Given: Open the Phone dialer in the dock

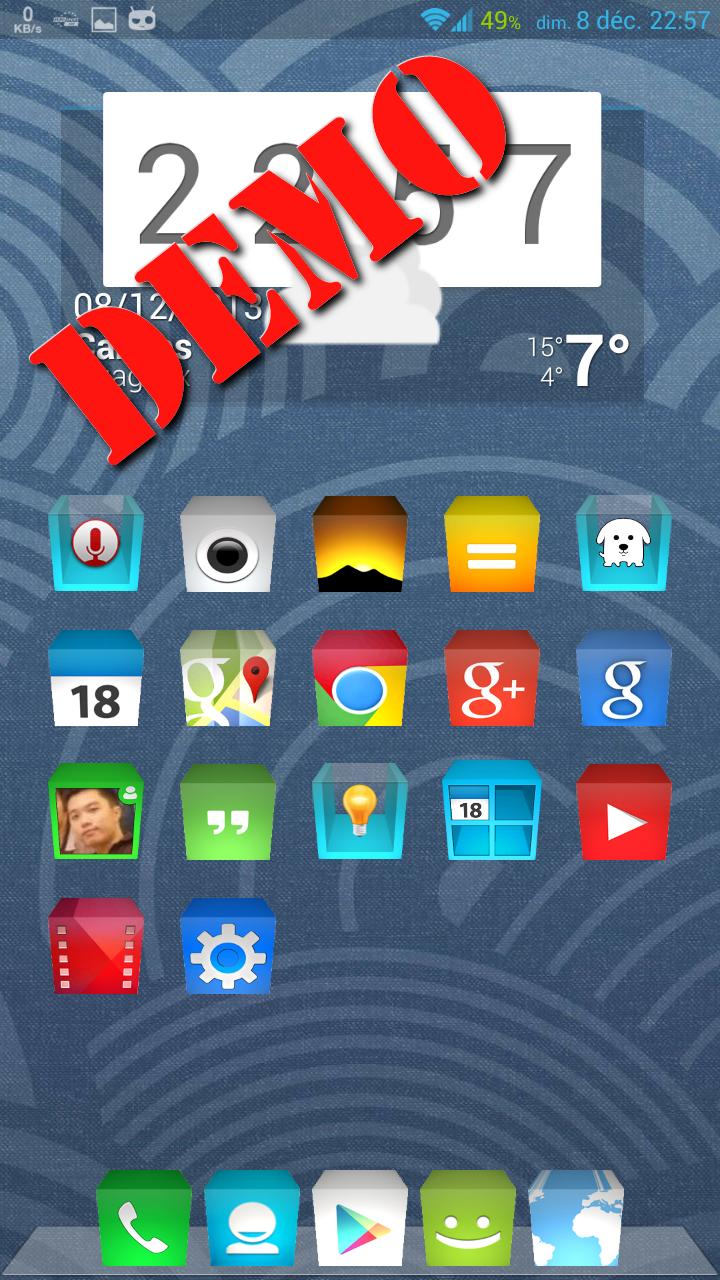Looking at the screenshot, I should click(144, 1218).
